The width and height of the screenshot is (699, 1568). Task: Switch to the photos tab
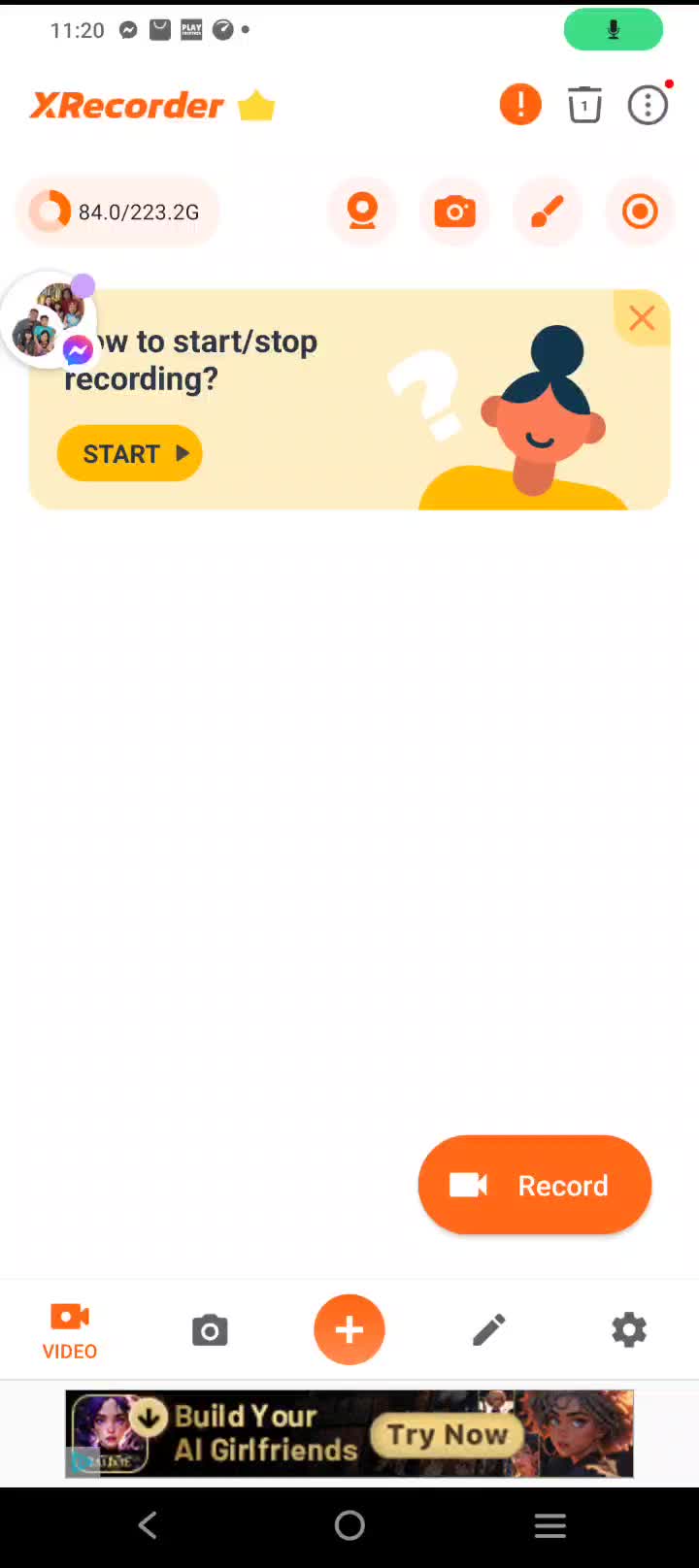point(210,1330)
